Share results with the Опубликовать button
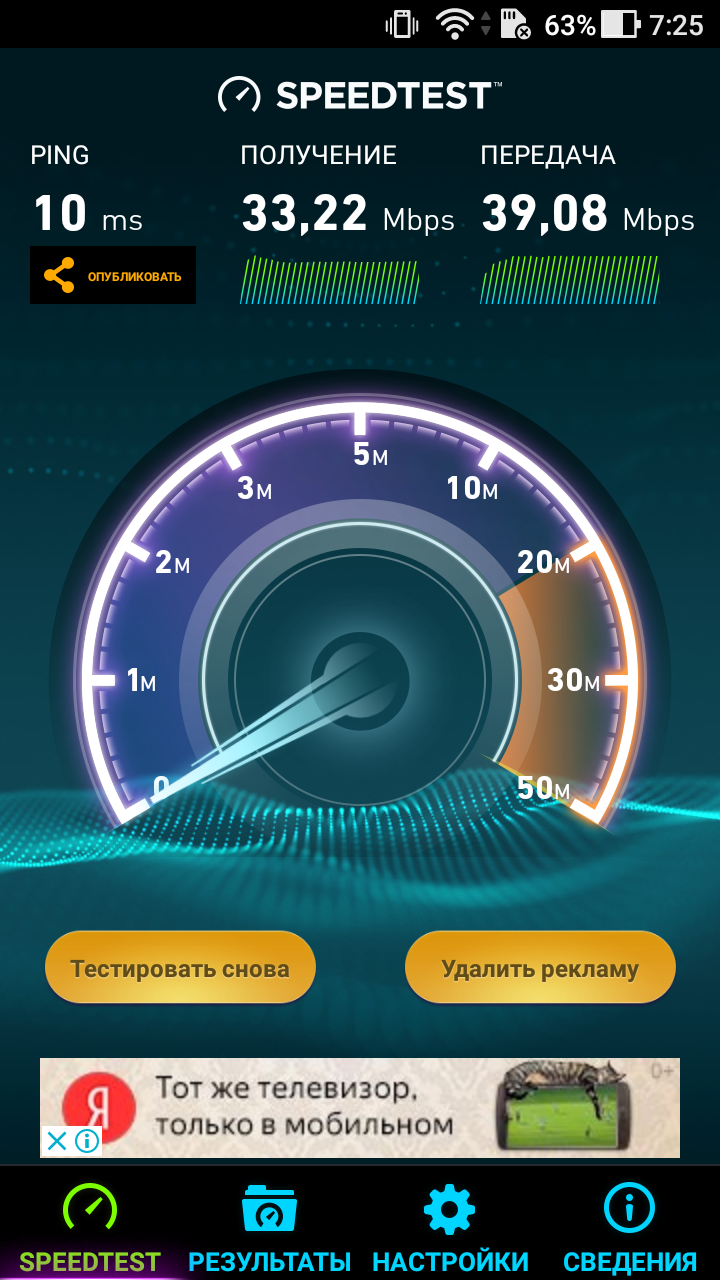 point(113,275)
